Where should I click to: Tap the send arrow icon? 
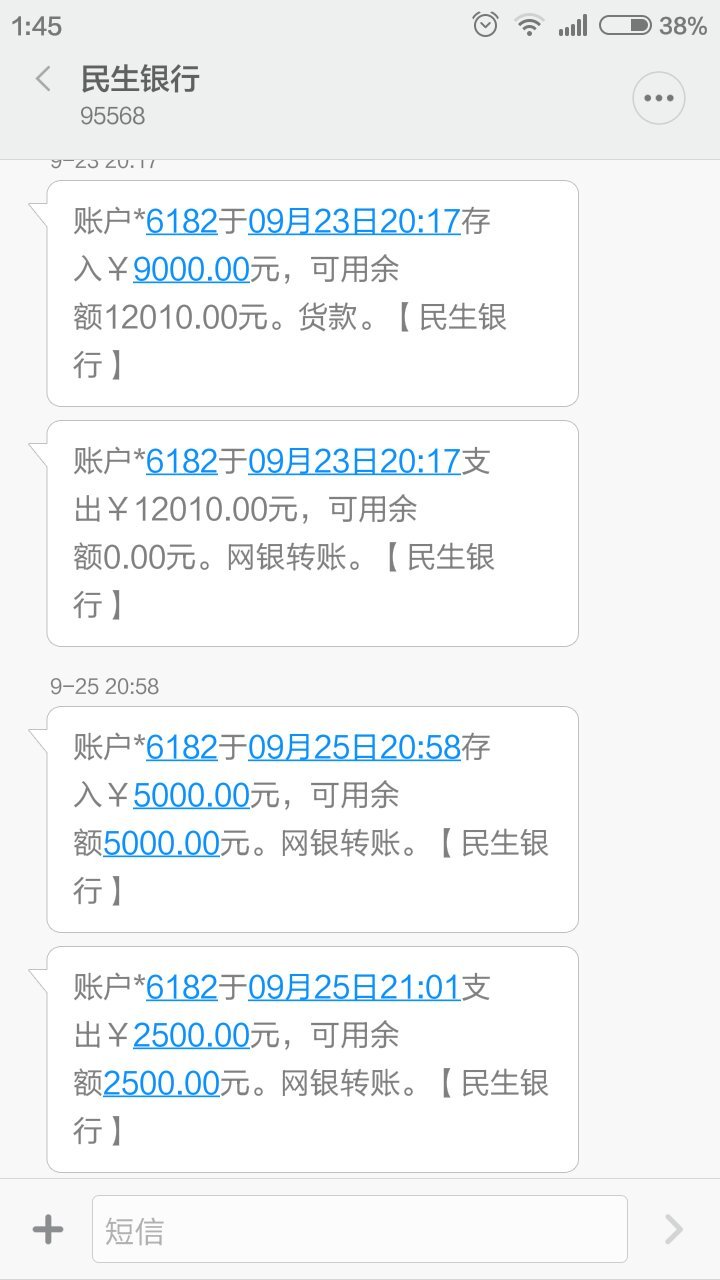(x=674, y=1229)
